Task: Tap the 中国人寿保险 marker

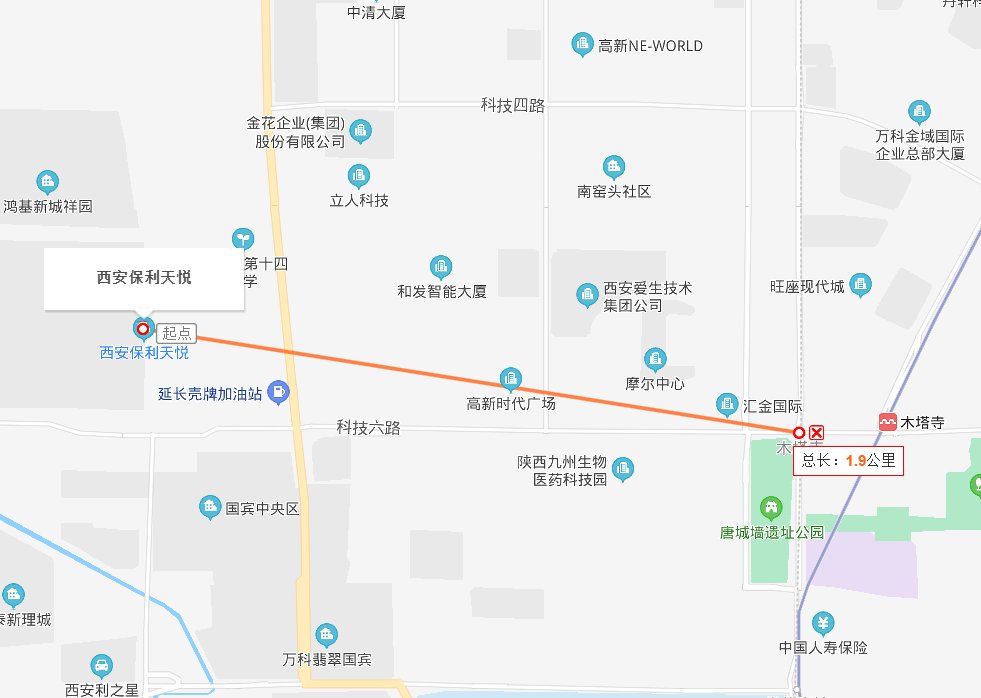Action: (x=823, y=623)
